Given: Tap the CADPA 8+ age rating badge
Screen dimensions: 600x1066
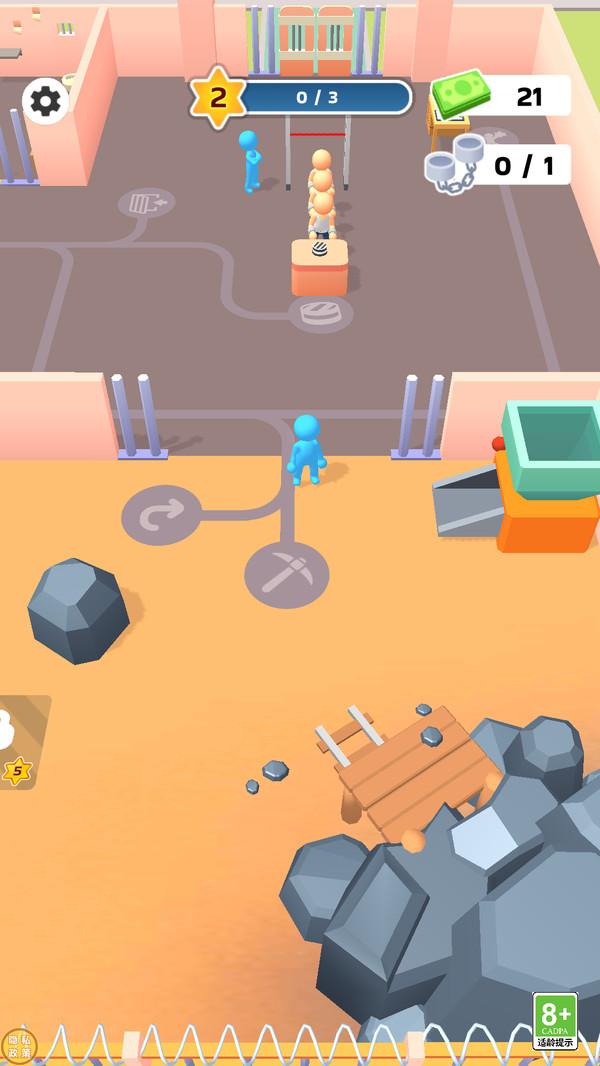Looking at the screenshot, I should 555,1020.
